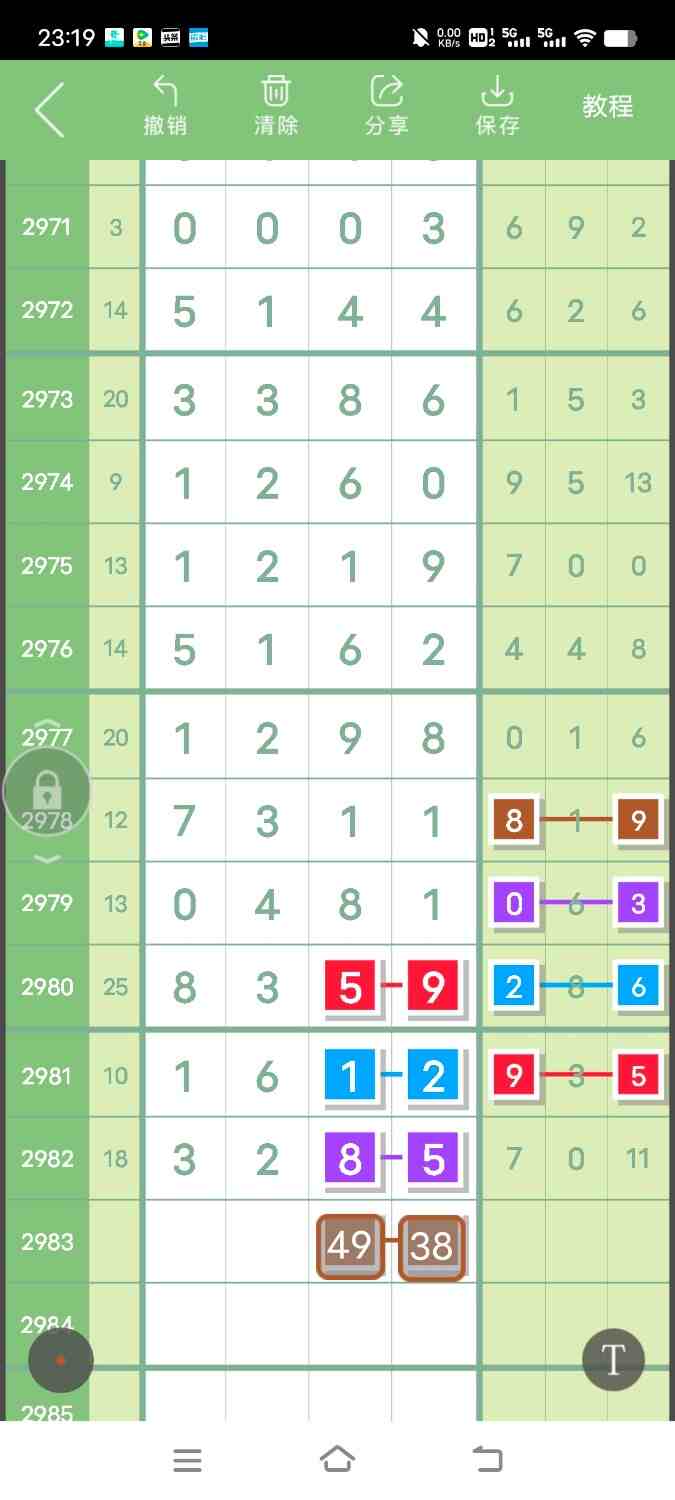Undo the last action with 撤销

[x=165, y=107]
